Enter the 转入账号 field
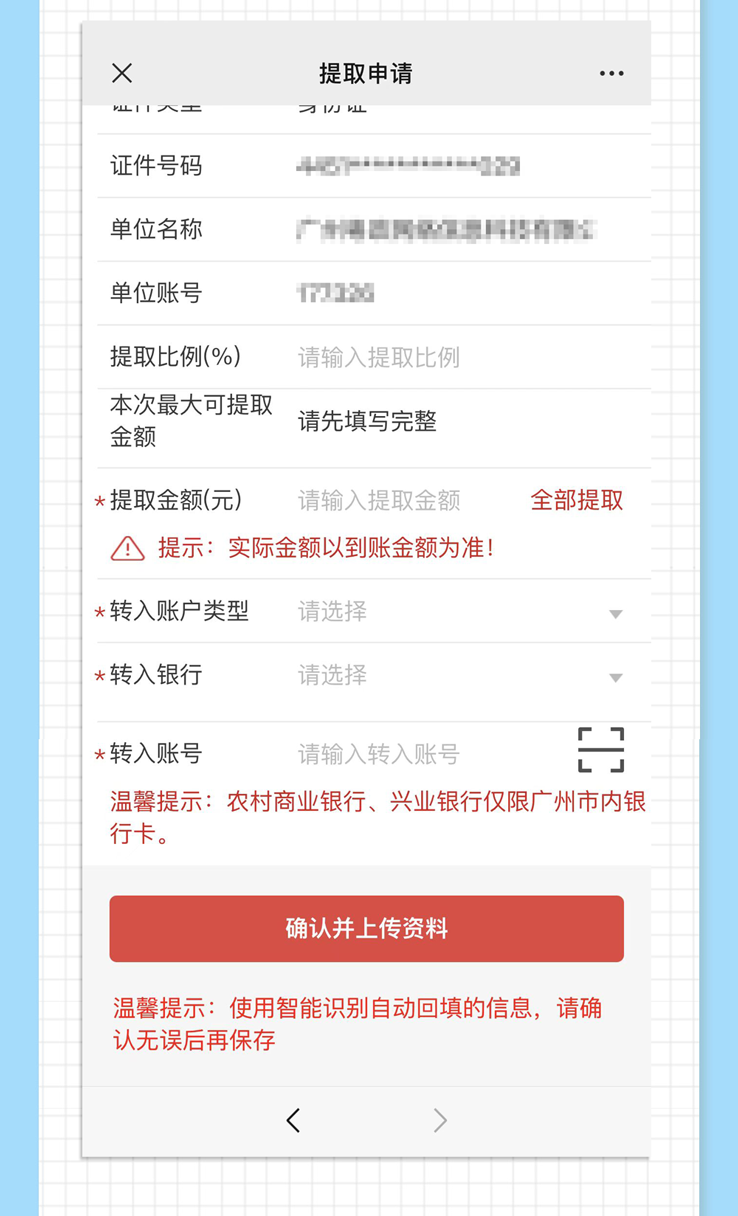738x1216 pixels. [420, 754]
